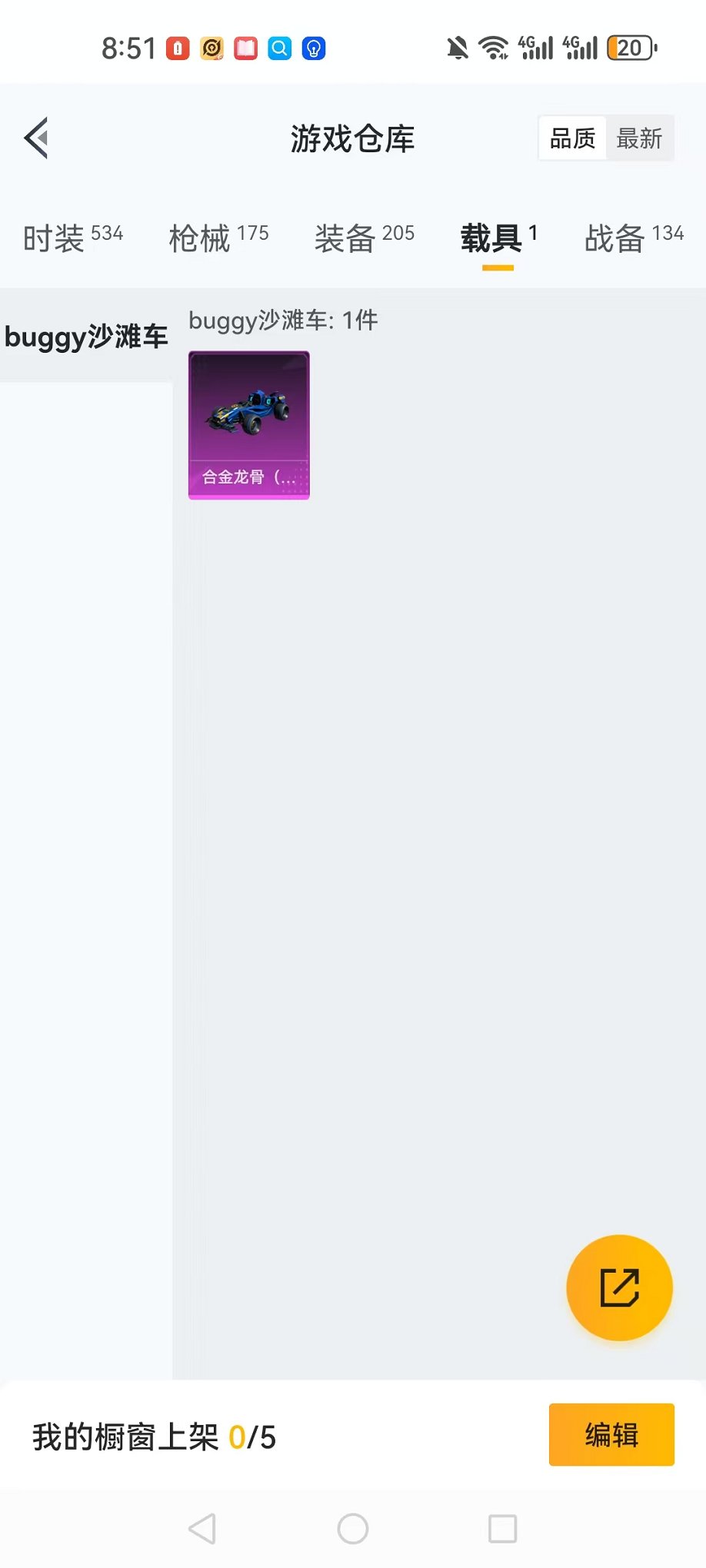This screenshot has height=1568, width=706.
Task: Switch to the 战备 tab
Action: [x=634, y=238]
